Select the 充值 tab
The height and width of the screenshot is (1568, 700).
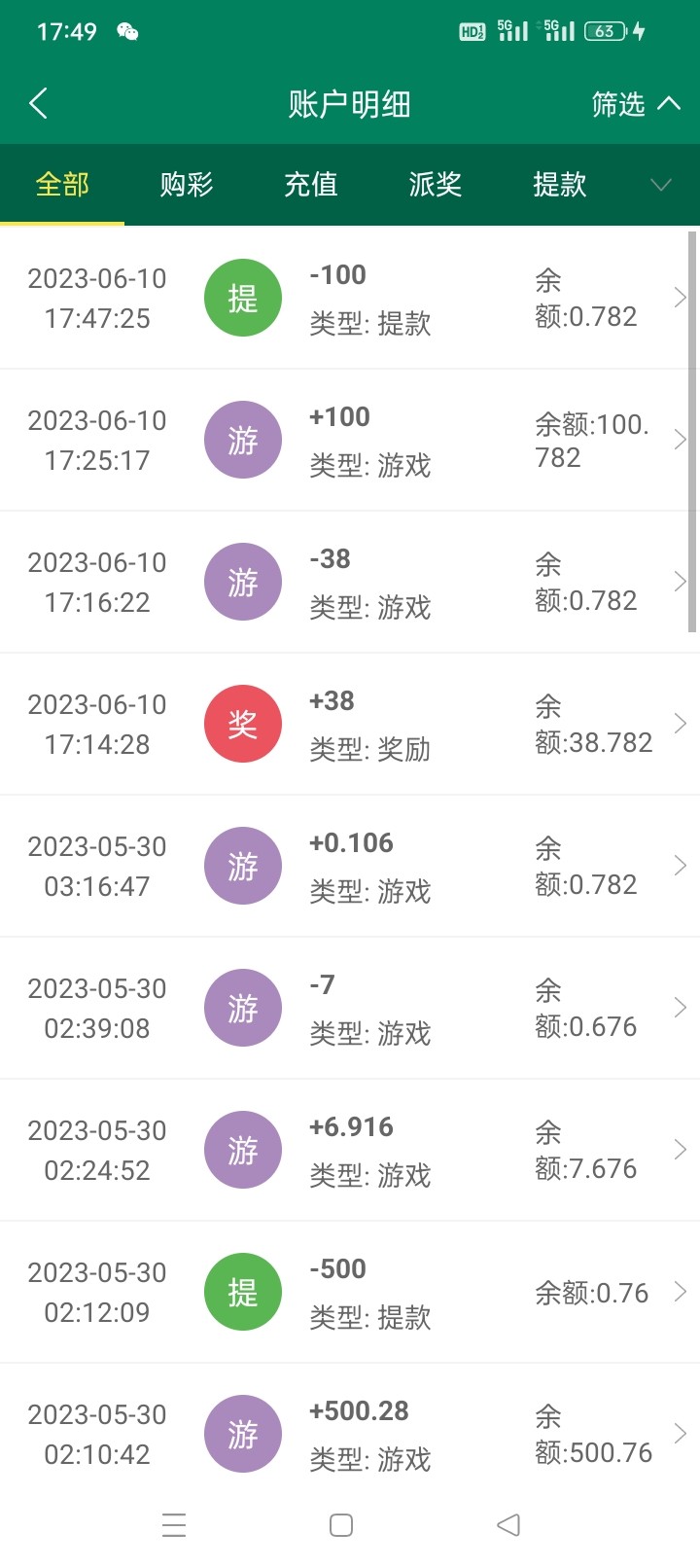click(x=311, y=184)
